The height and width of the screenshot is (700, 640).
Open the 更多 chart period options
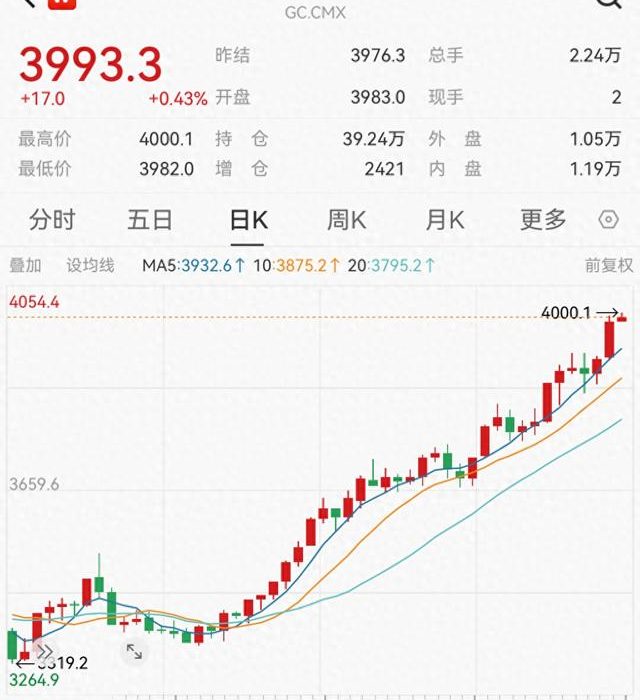[543, 220]
